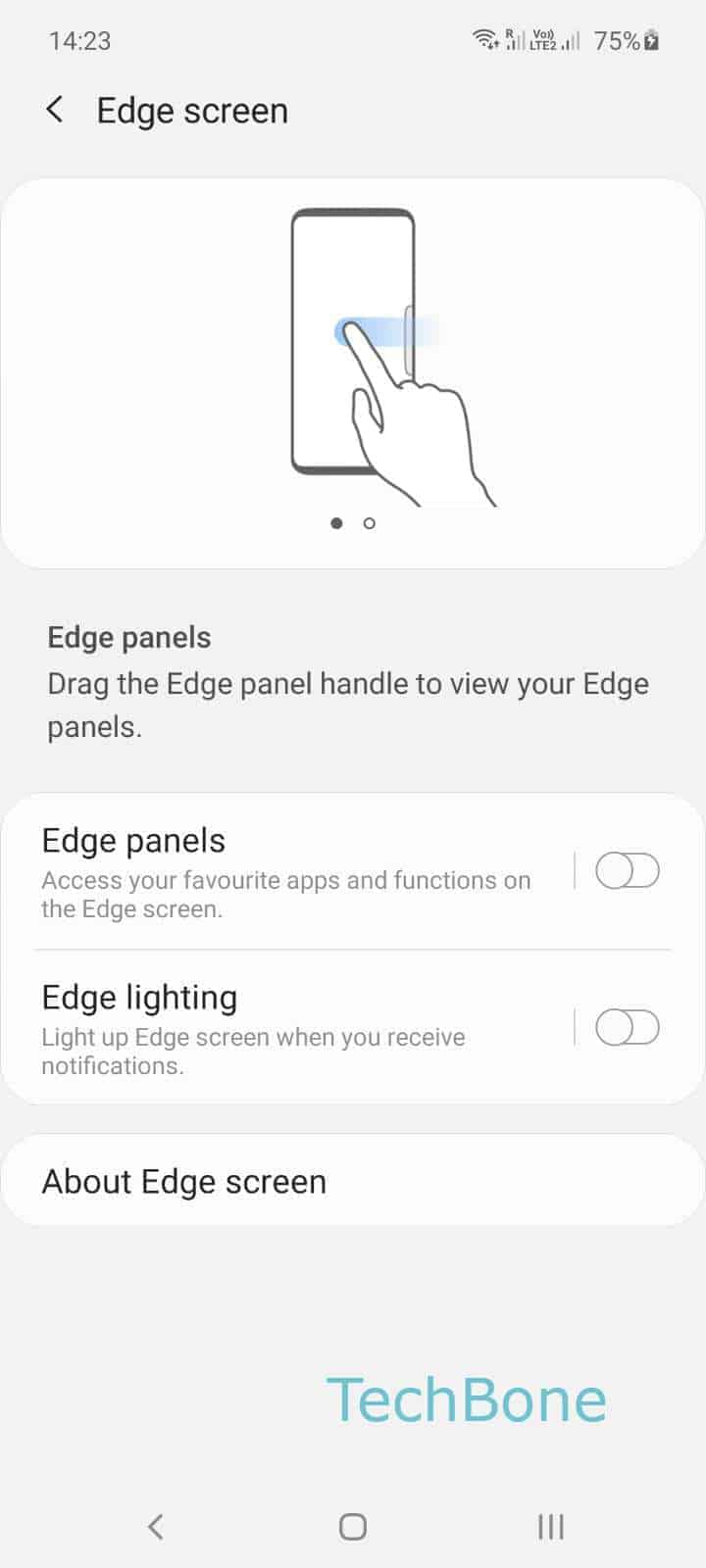Tap the Home navigation button

coord(351,1526)
